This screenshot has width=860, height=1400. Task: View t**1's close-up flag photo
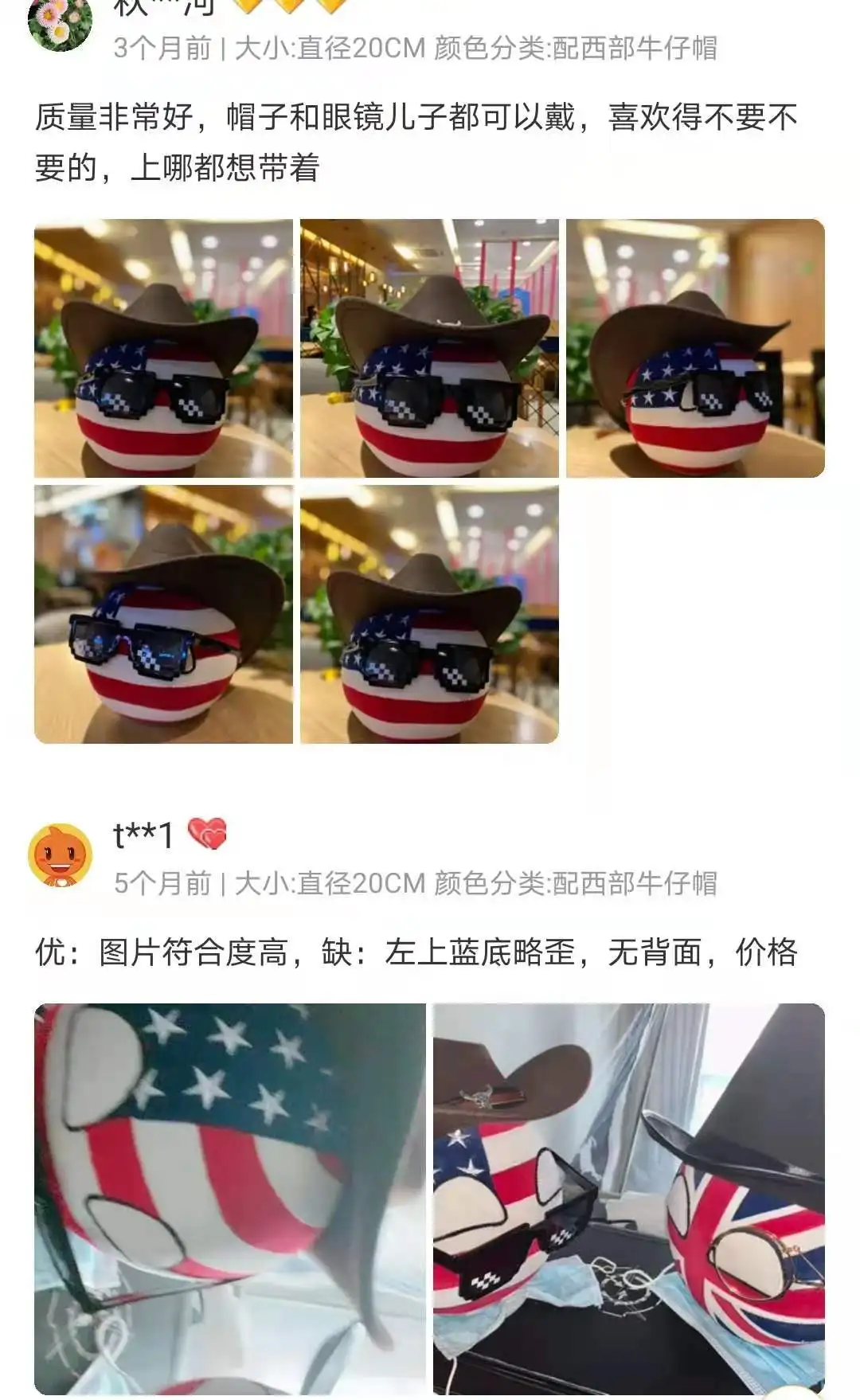coord(230,1199)
